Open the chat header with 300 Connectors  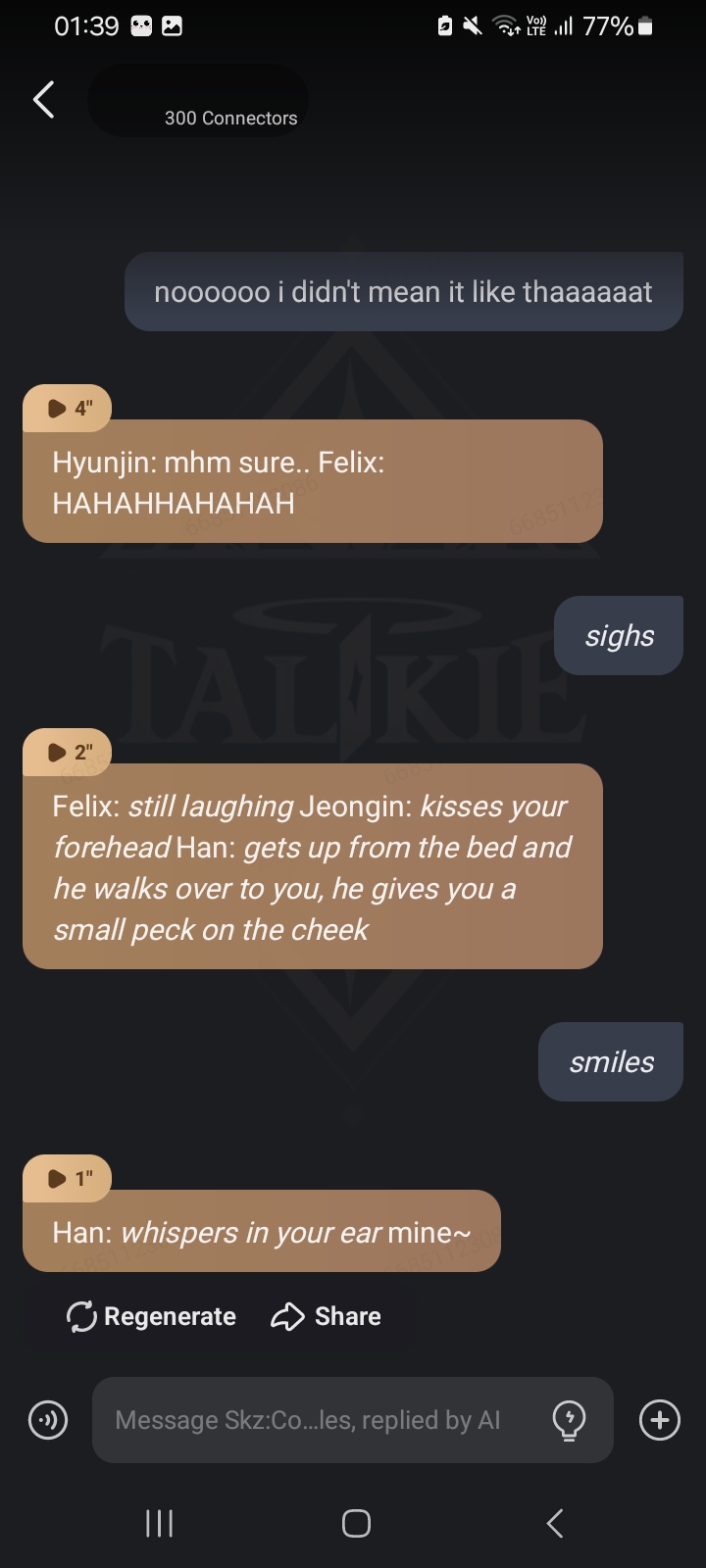[199, 101]
